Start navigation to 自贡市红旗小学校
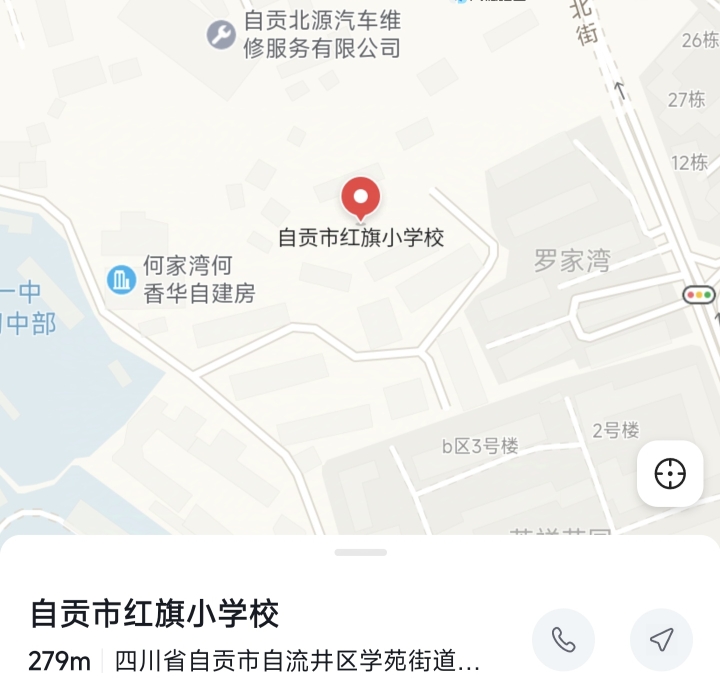720x680 pixels. click(x=661, y=639)
